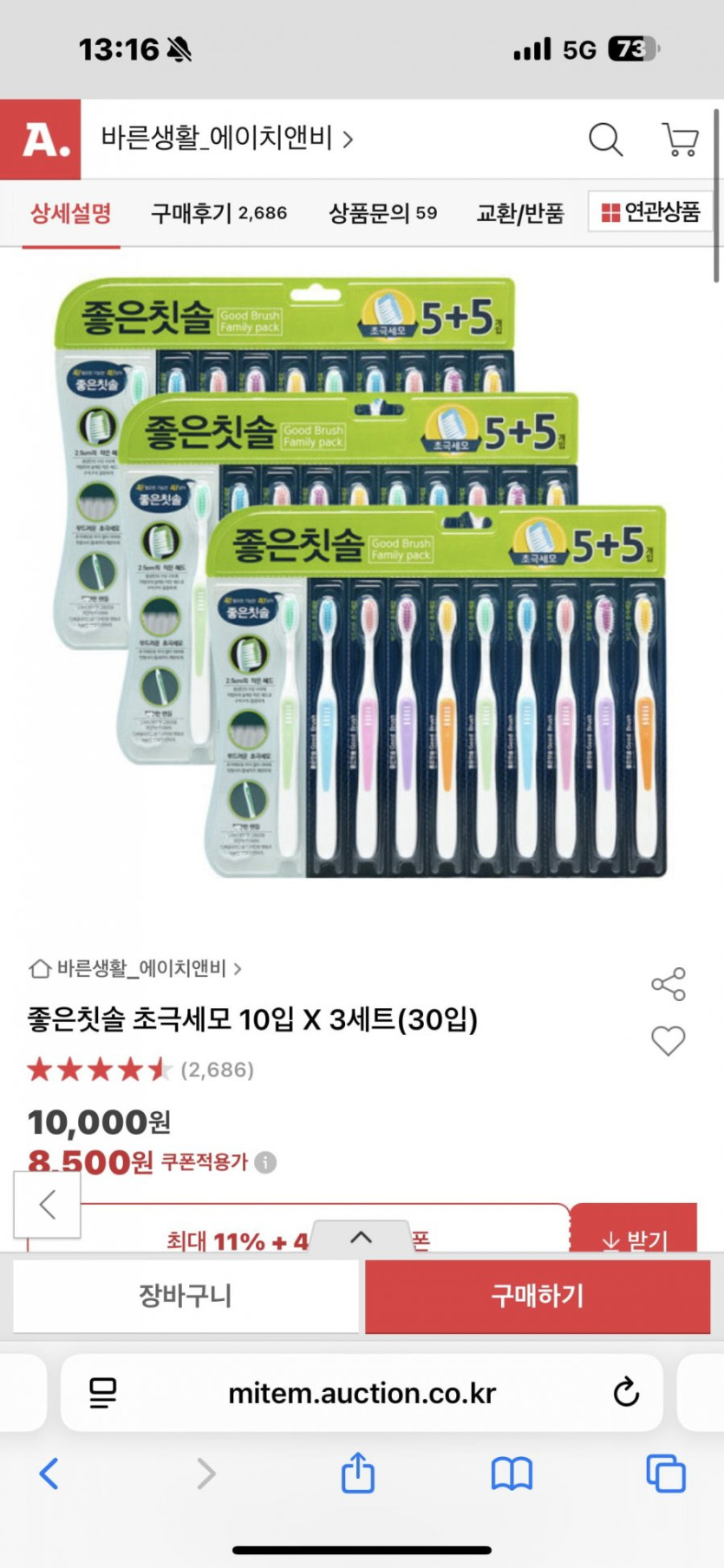Image resolution: width=724 pixels, height=1568 pixels.
Task: Switch to the 구매후기 reviews tab
Action: click(219, 213)
